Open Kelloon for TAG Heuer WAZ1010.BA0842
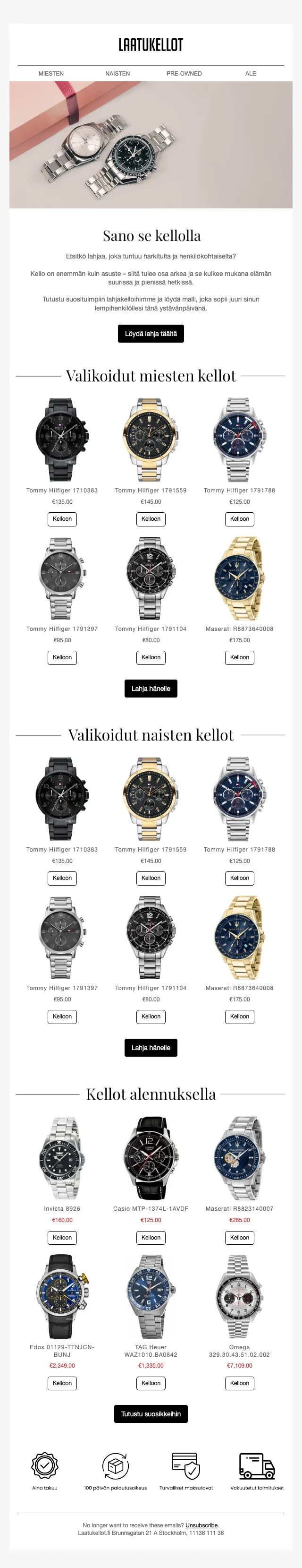This screenshot has height=1568, width=302. 151,1383
